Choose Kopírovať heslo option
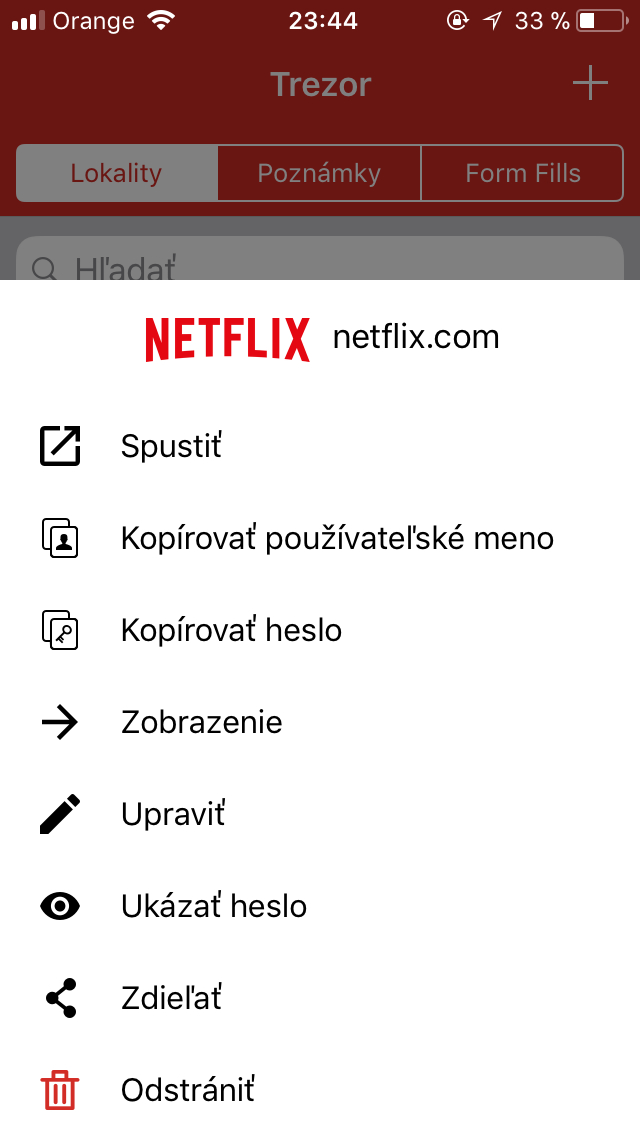This screenshot has height=1136, width=640. pos(320,630)
